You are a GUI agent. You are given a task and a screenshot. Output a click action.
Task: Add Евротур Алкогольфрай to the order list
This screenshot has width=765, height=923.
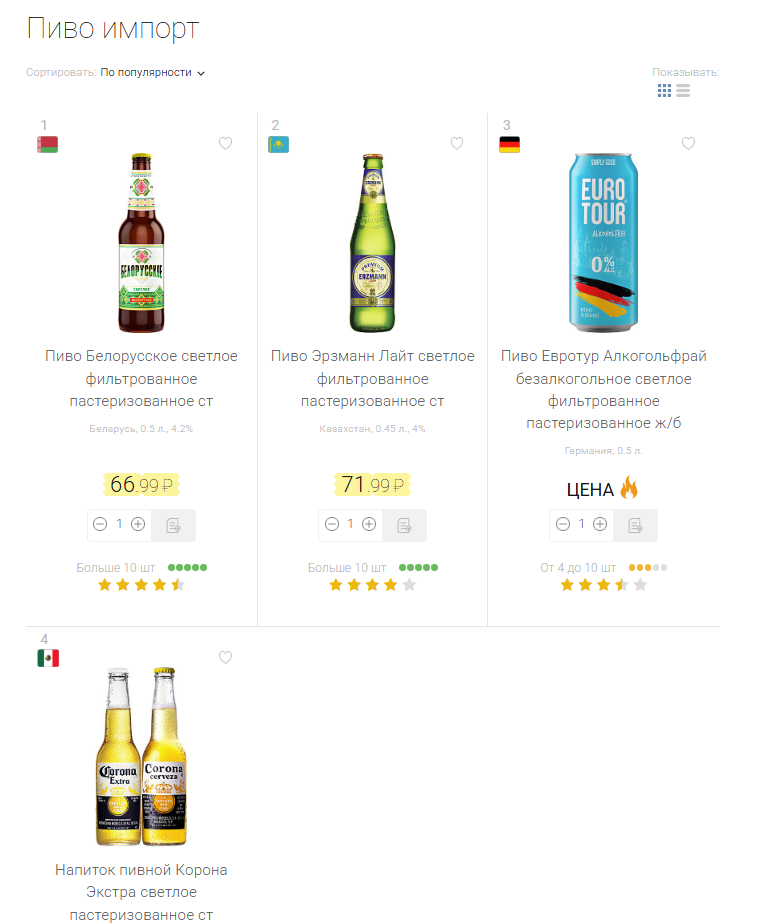636,525
